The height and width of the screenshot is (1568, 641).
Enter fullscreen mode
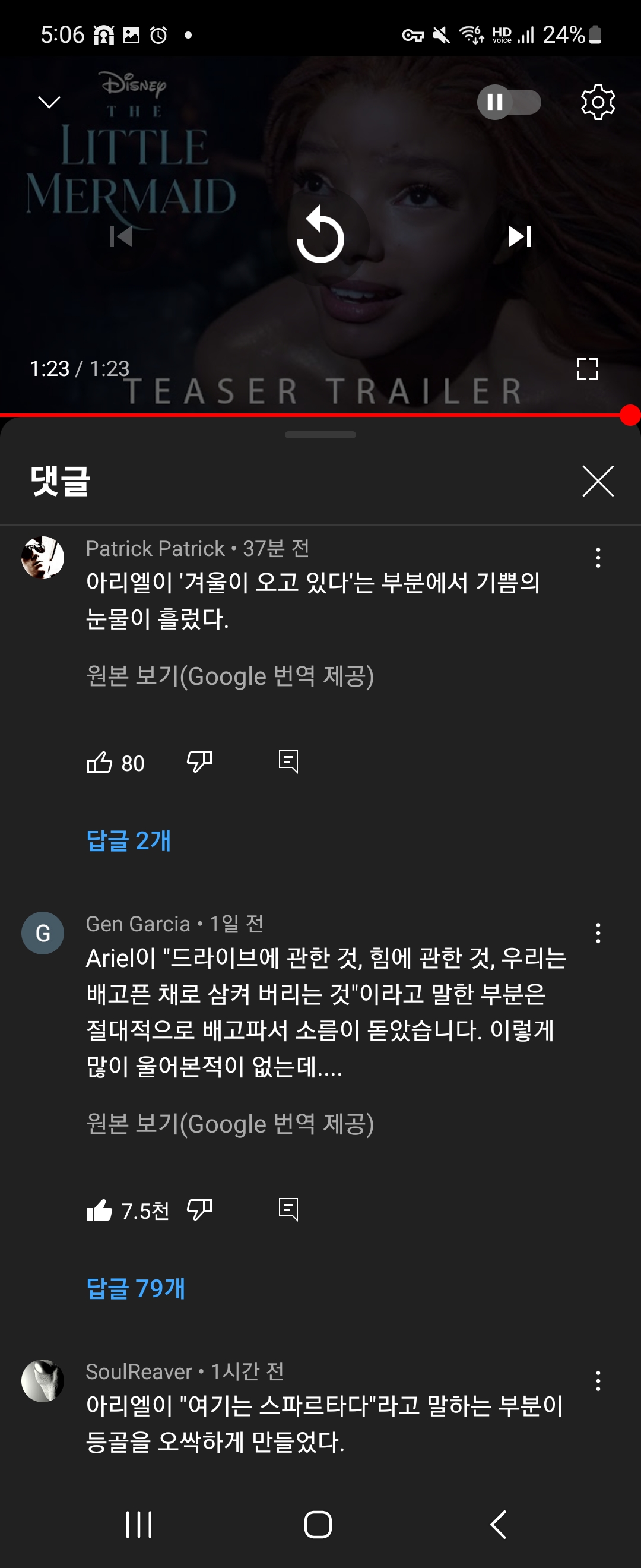(587, 369)
